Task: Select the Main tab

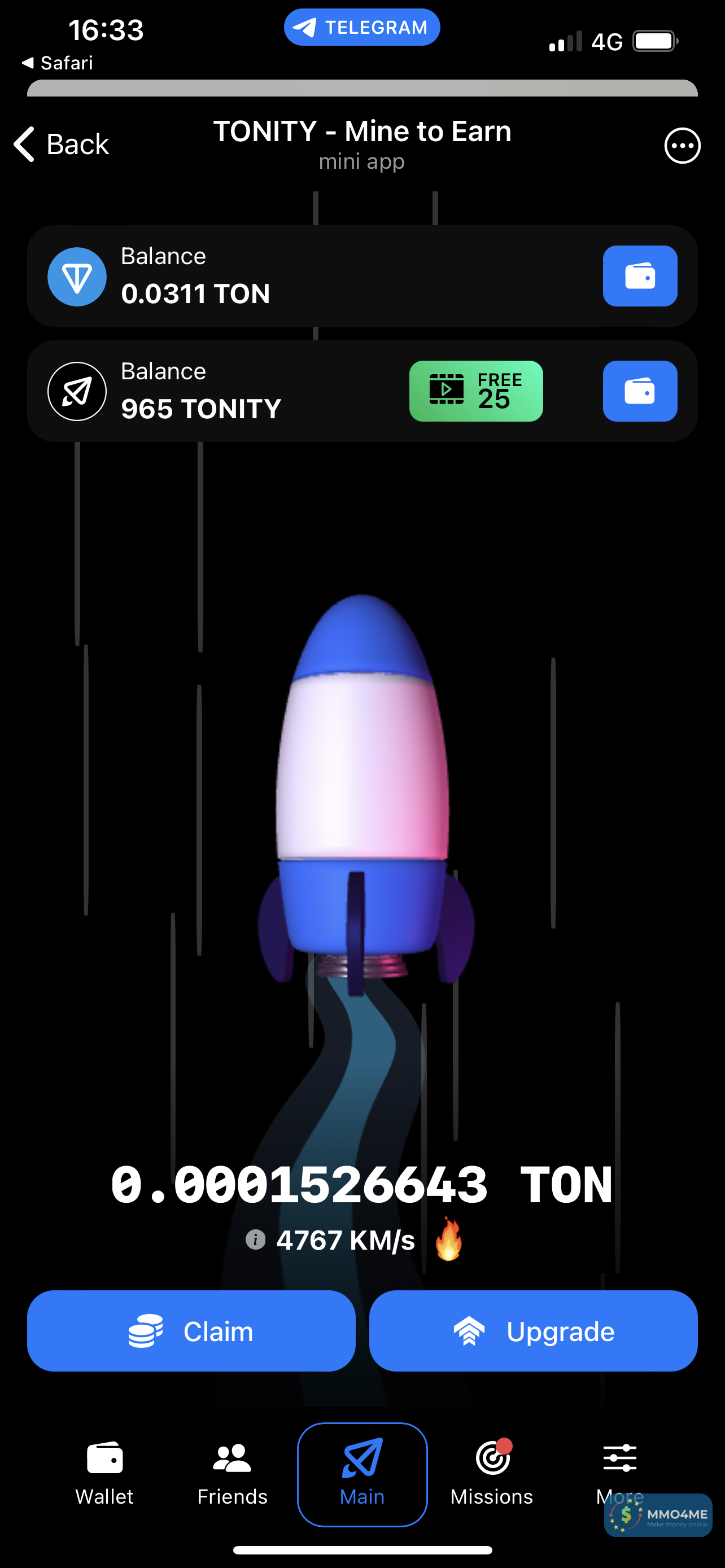Action: [x=362, y=1474]
